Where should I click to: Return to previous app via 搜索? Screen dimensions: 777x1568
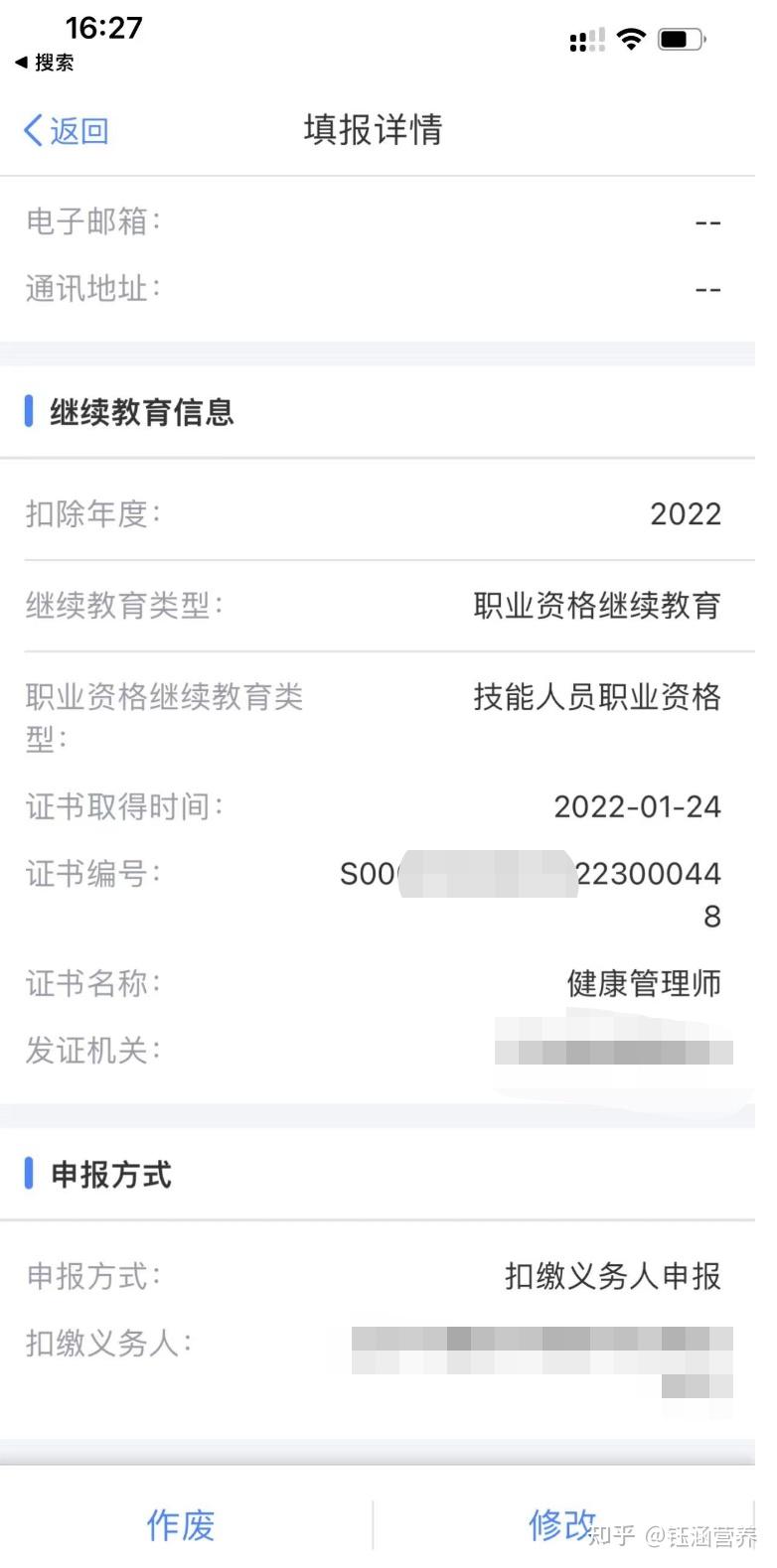click(x=45, y=63)
